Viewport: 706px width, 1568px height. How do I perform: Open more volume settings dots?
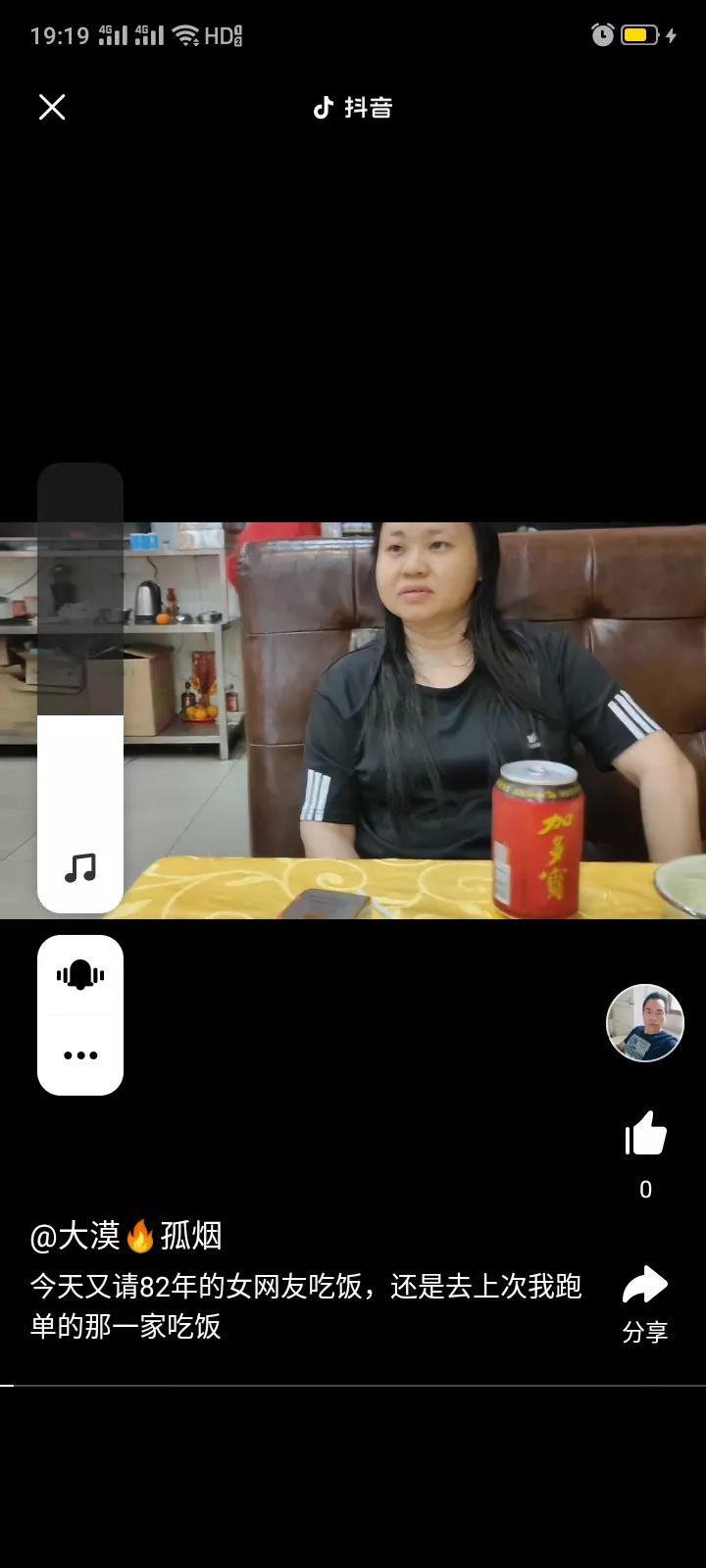coord(80,1055)
